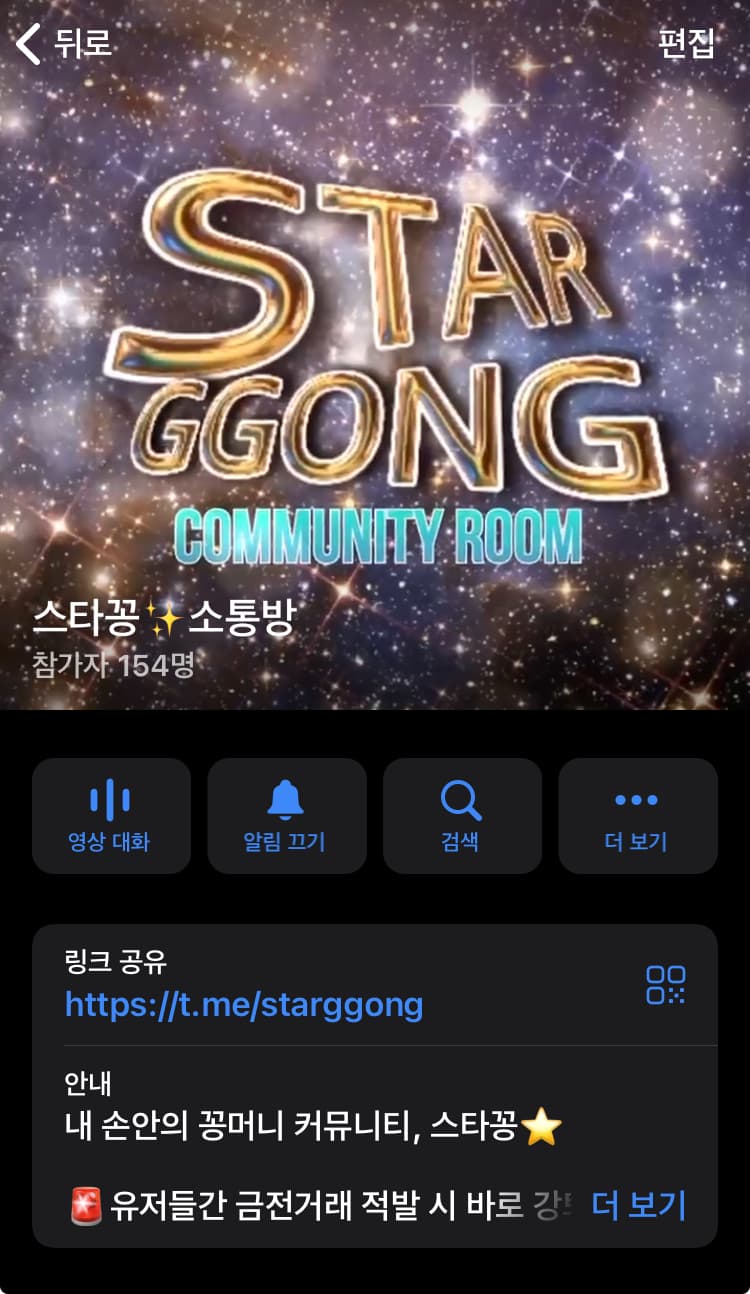View the Star Ggong group profile image
The height and width of the screenshot is (1294, 750).
coord(375,360)
